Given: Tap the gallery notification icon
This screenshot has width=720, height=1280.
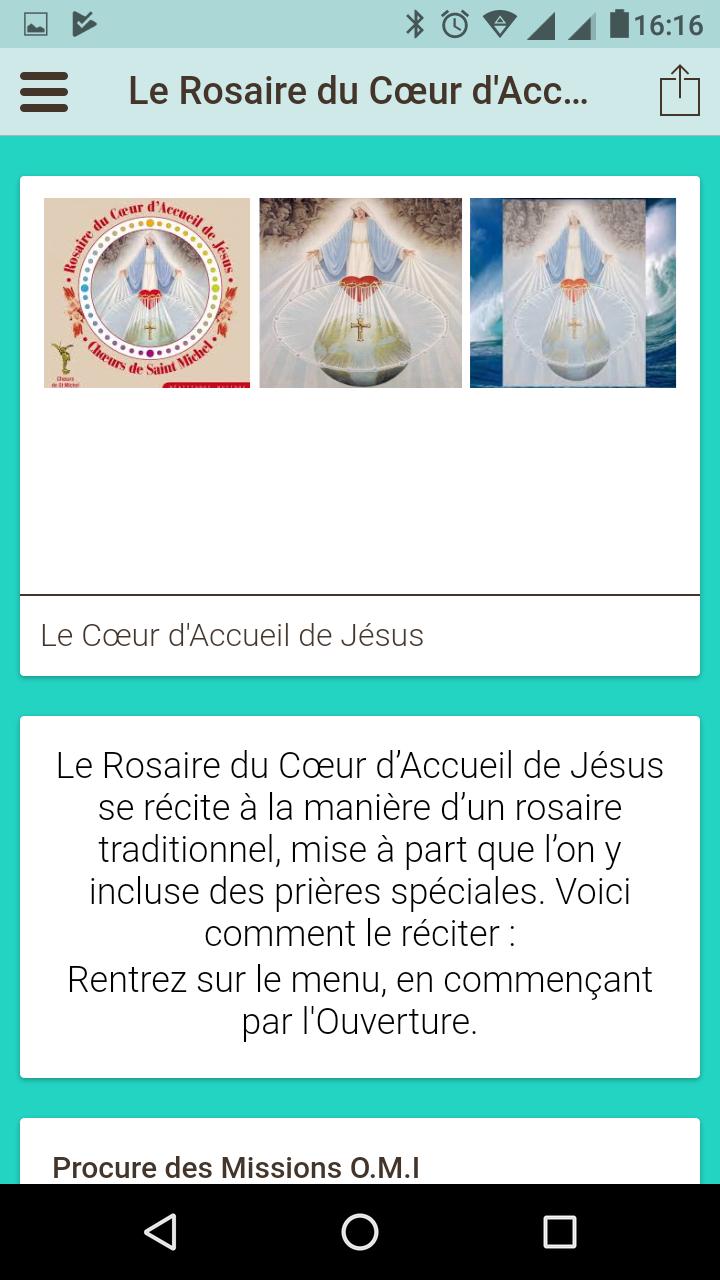Looking at the screenshot, I should click(36, 27).
